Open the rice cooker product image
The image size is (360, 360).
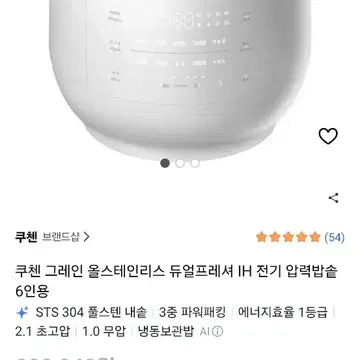180,78
